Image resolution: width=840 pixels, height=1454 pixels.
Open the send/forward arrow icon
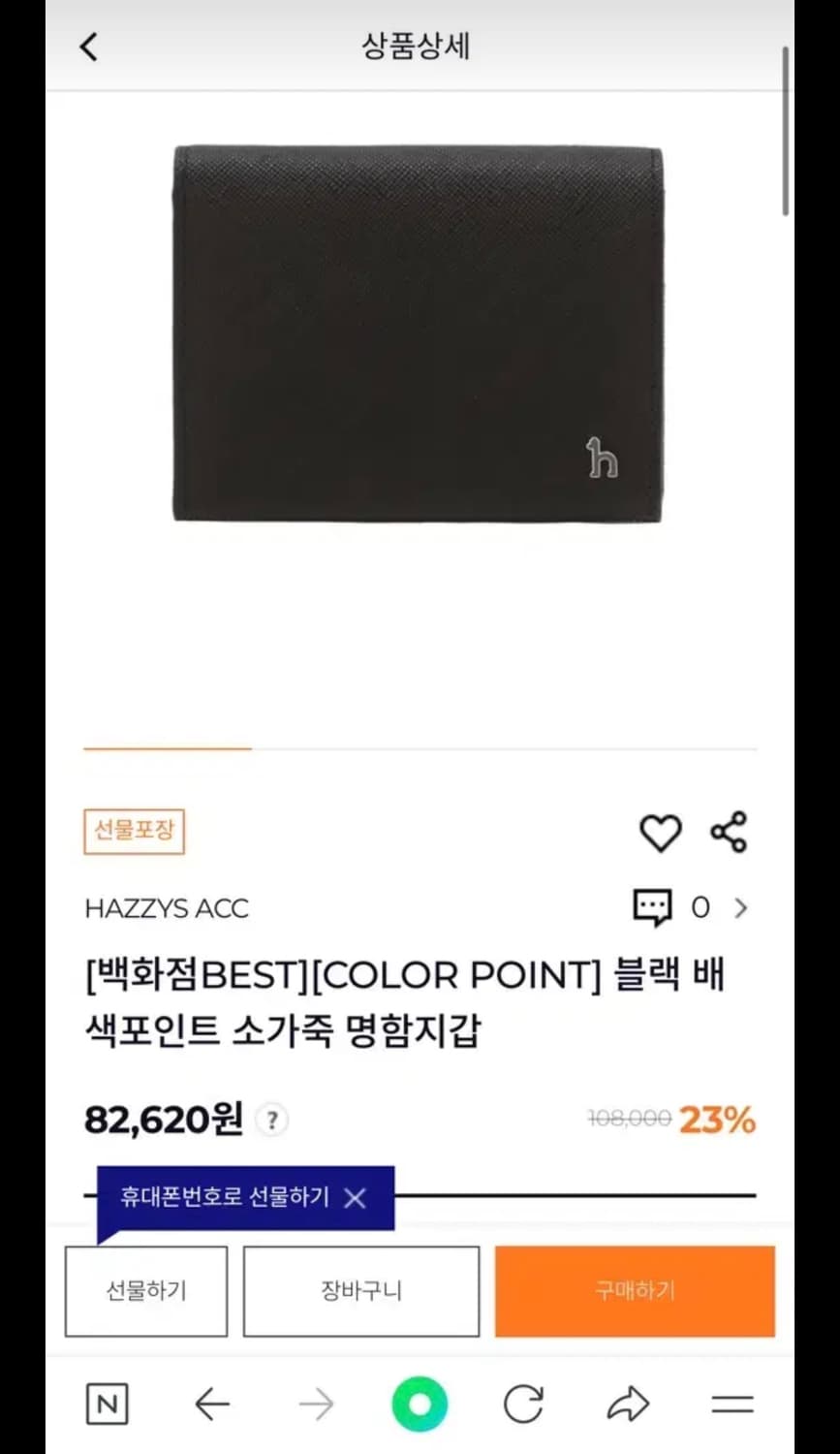pos(628,1403)
